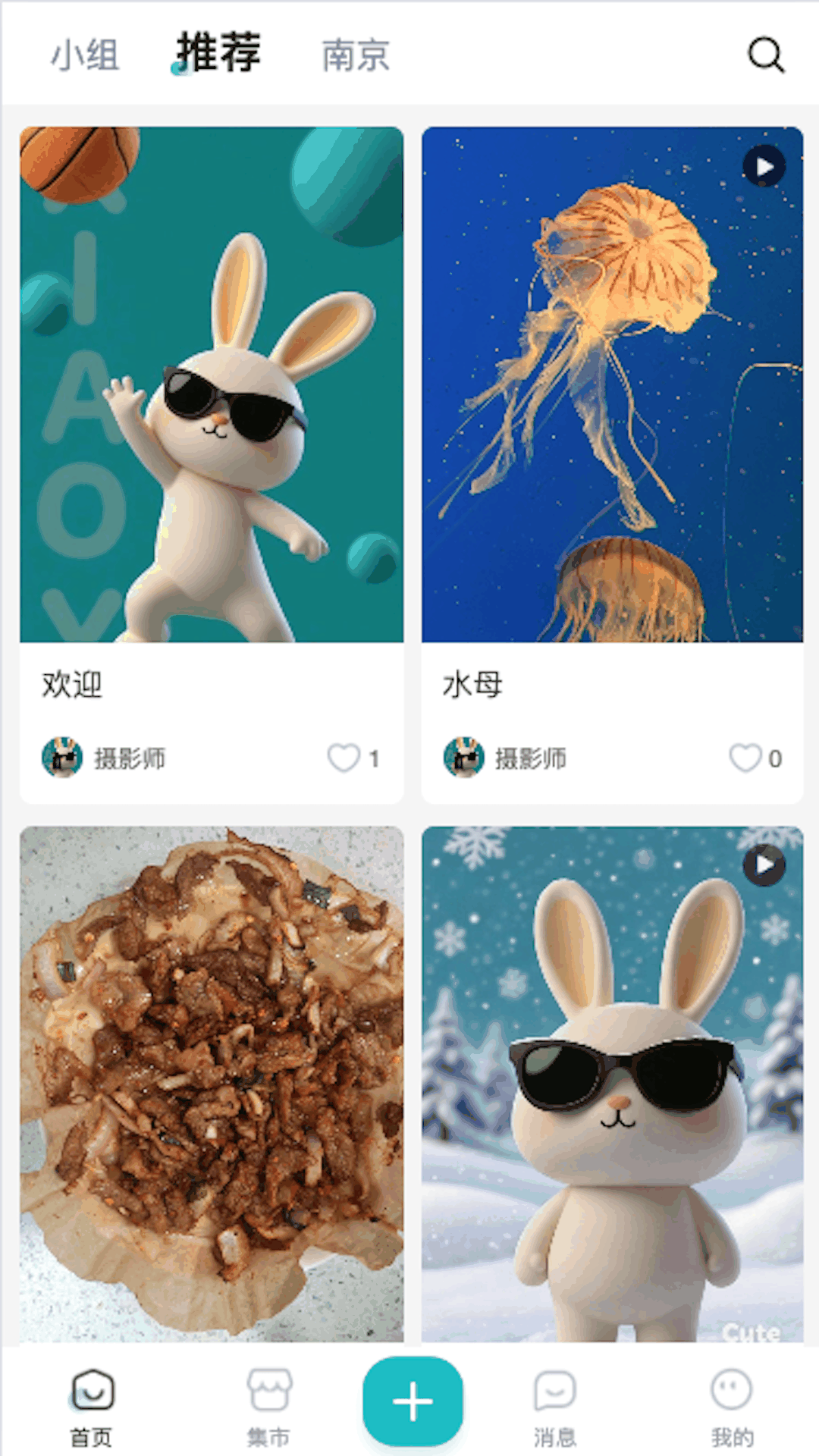This screenshot has height=1456, width=819.
Task: Select the 推荐 tab
Action: 218,53
